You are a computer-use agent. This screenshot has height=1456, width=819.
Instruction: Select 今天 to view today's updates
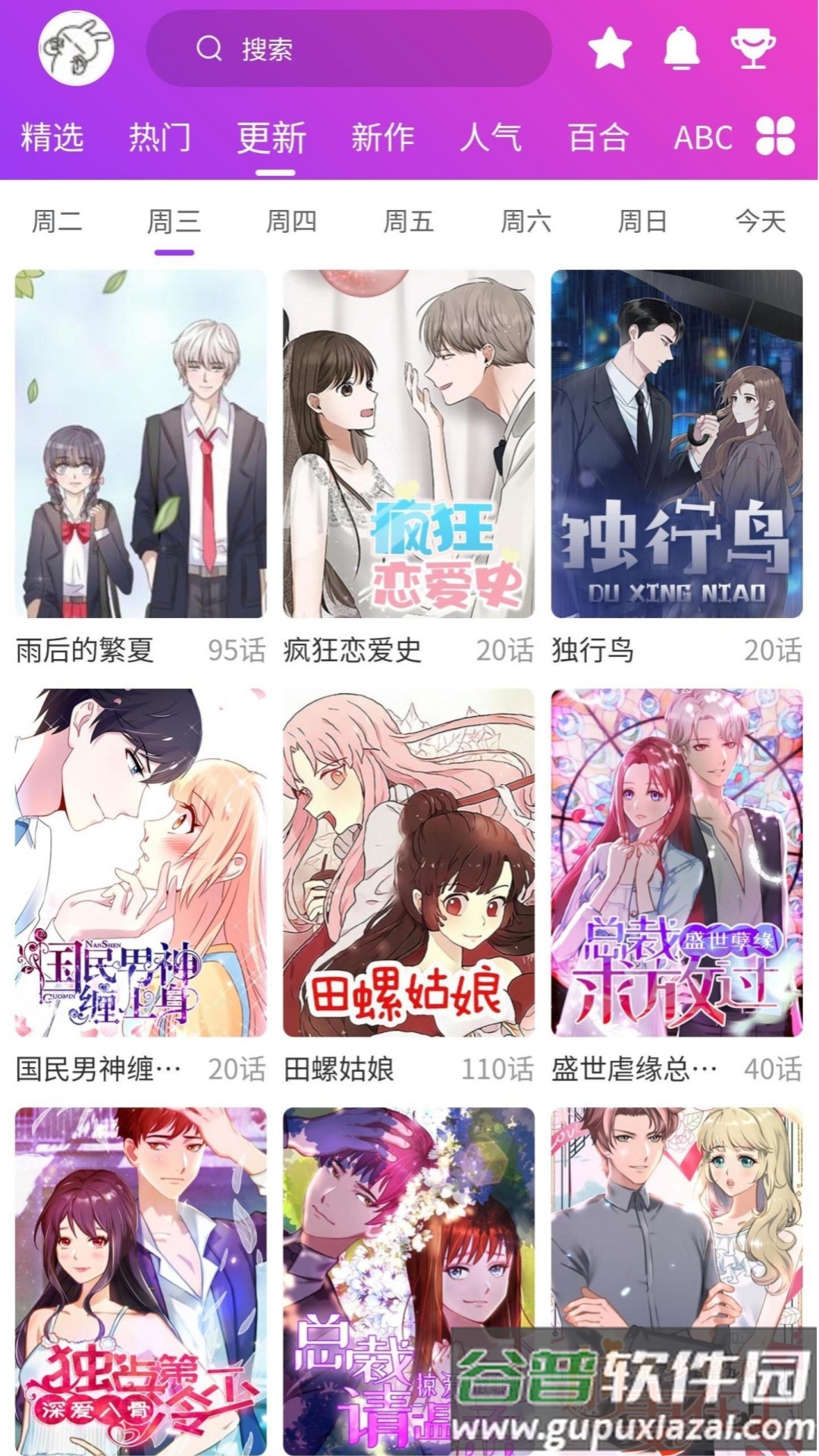pos(758,222)
